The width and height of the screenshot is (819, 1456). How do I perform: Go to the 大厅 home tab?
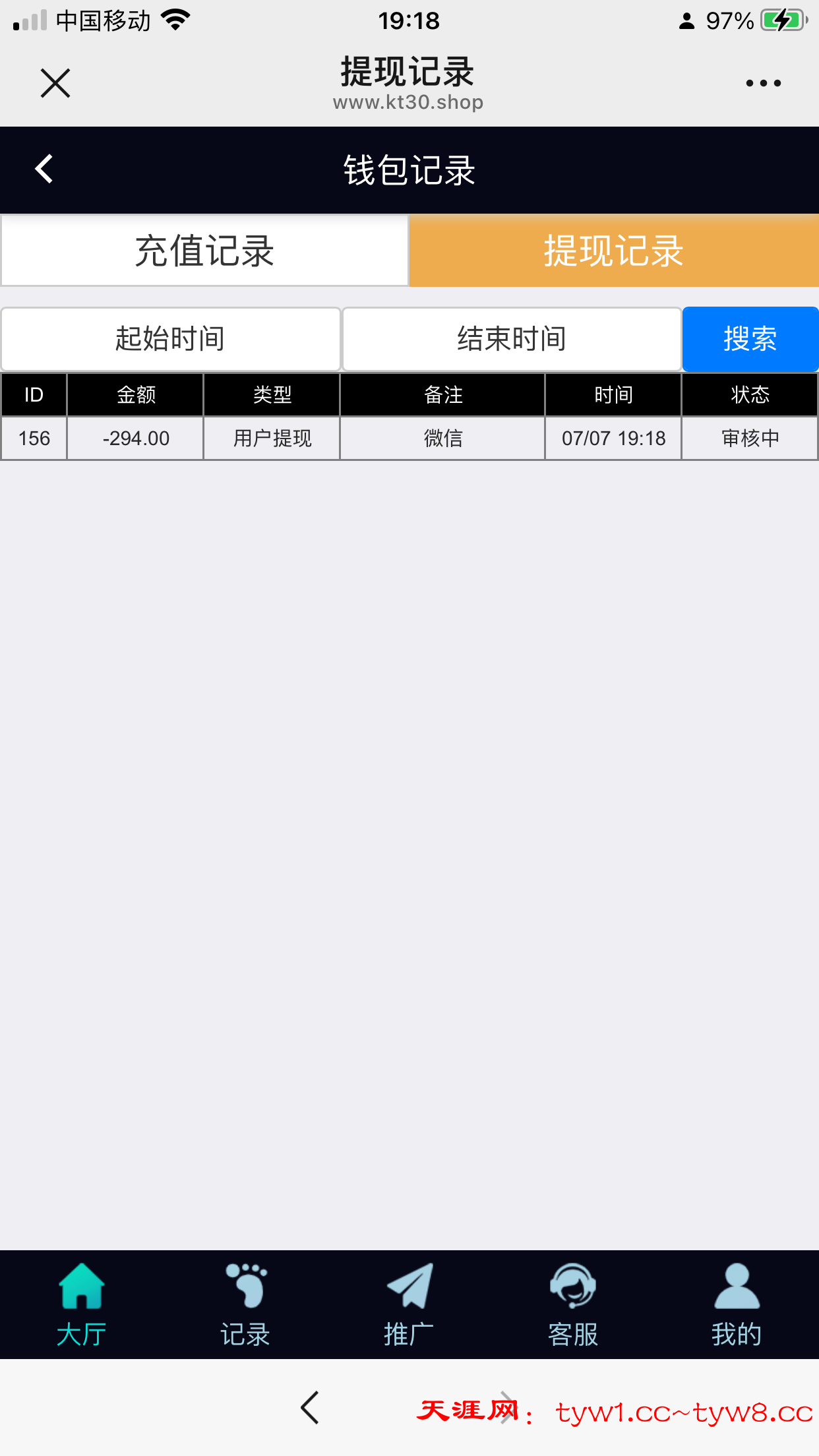click(82, 1304)
